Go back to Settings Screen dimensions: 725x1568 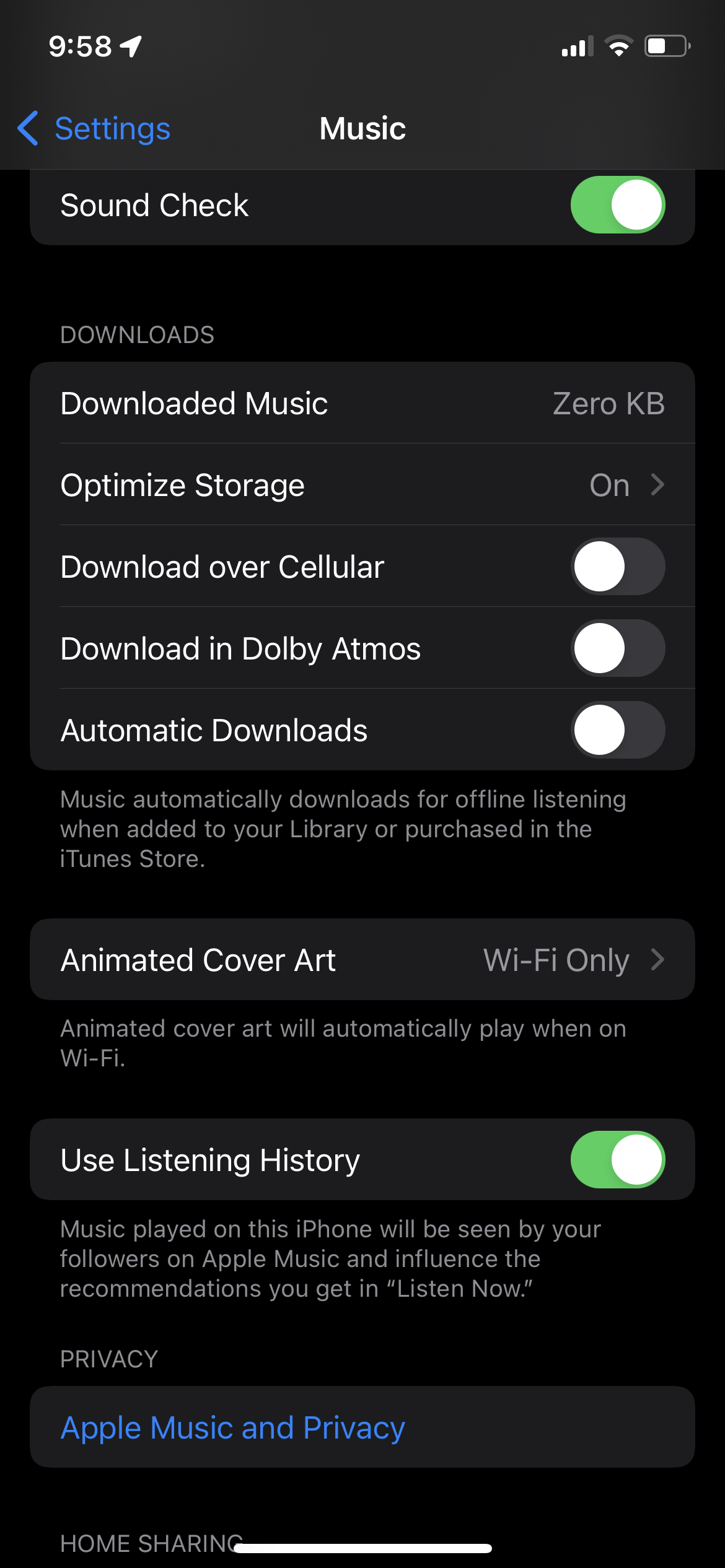[x=94, y=129]
